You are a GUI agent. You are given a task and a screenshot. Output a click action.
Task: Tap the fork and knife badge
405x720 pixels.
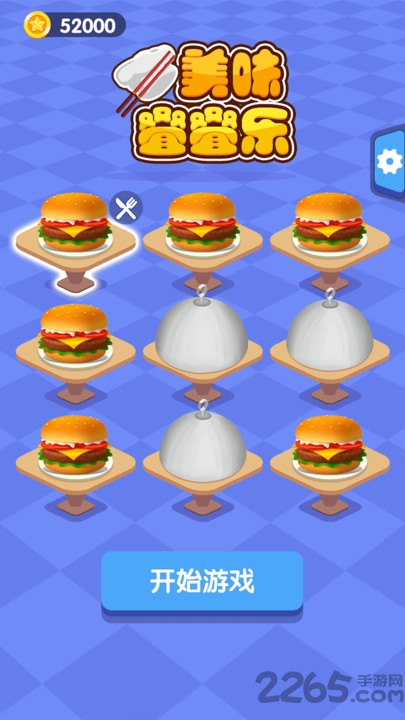pos(126,208)
